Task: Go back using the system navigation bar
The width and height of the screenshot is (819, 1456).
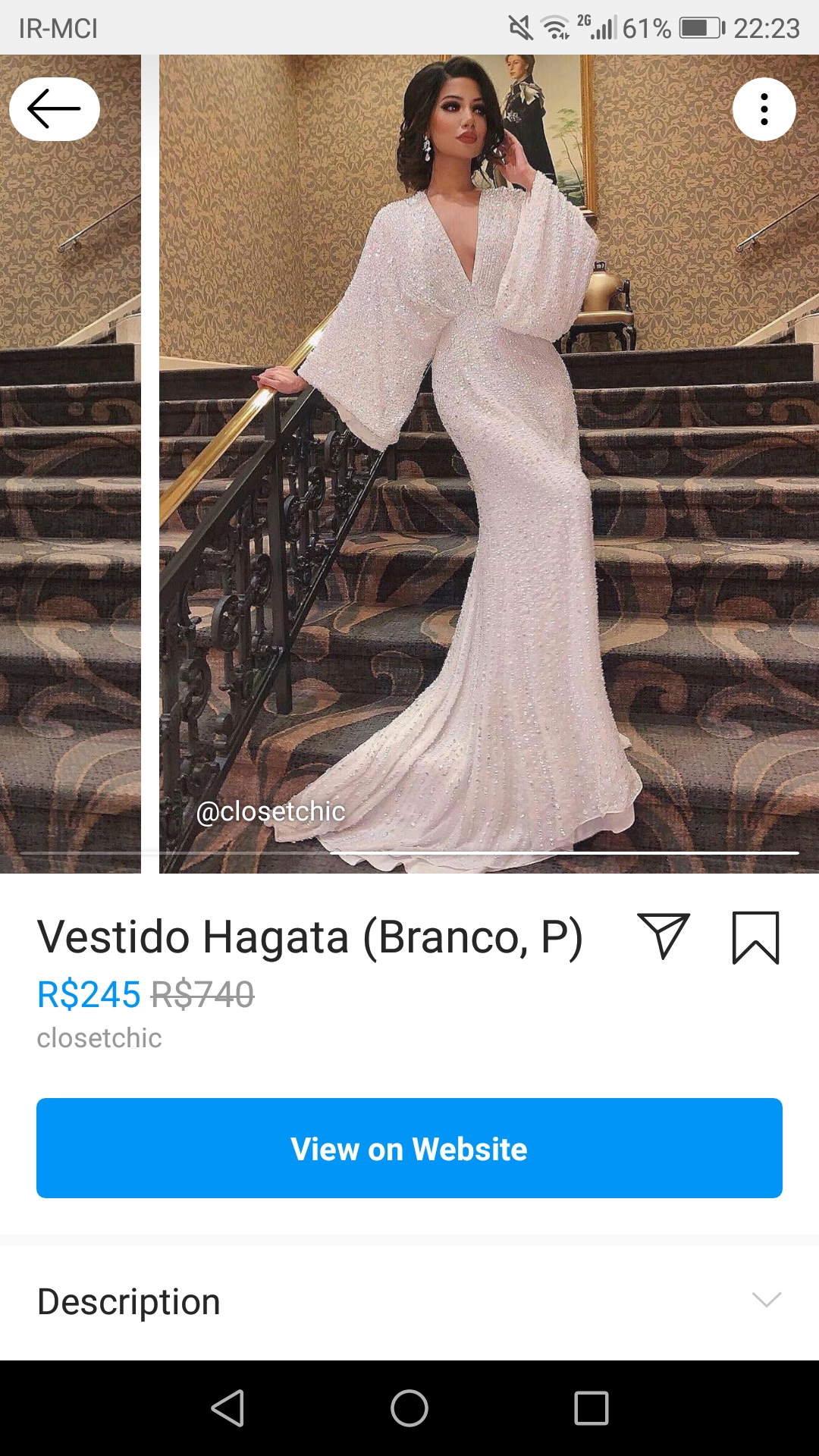Action: tap(227, 1408)
